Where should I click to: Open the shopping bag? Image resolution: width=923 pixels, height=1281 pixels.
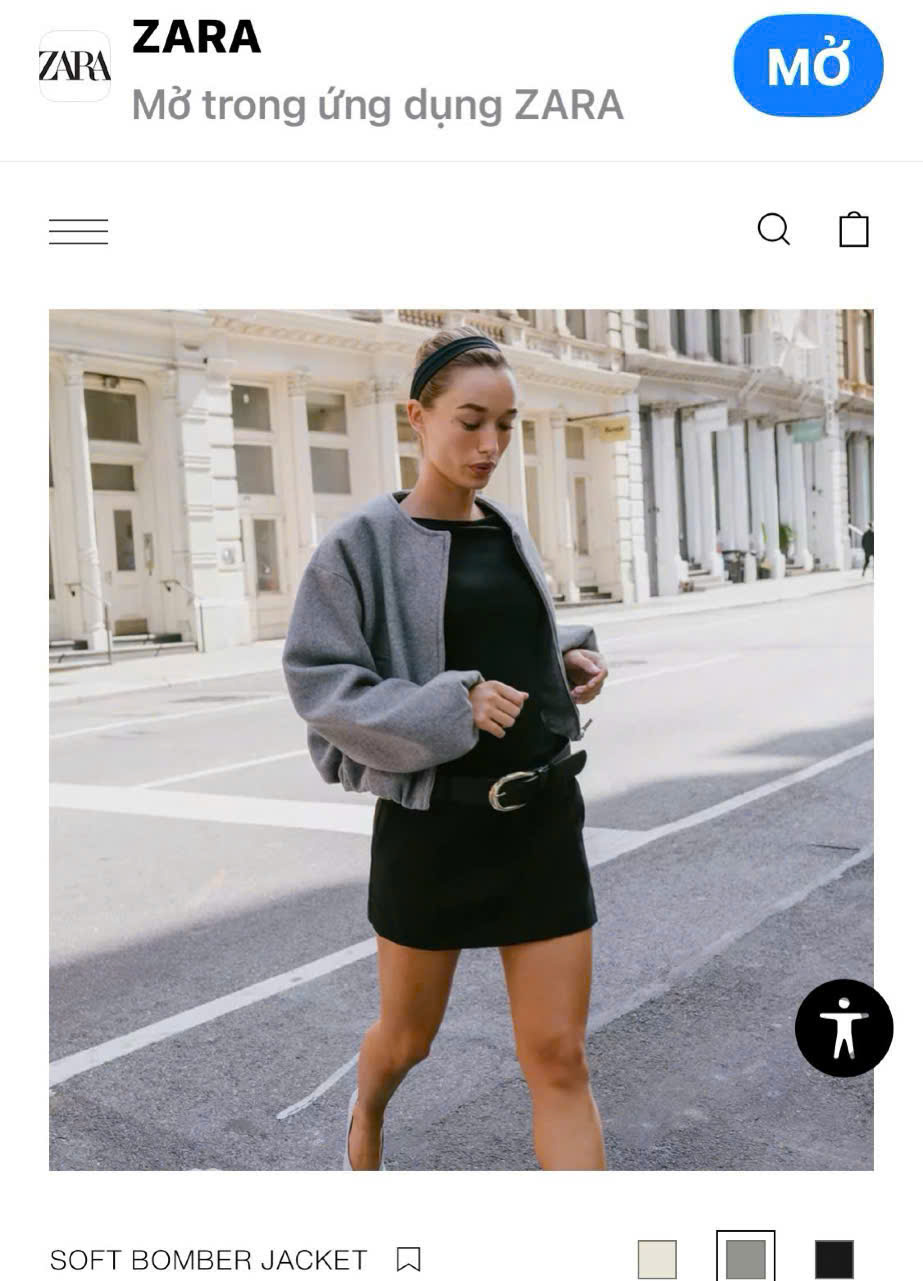coord(853,230)
